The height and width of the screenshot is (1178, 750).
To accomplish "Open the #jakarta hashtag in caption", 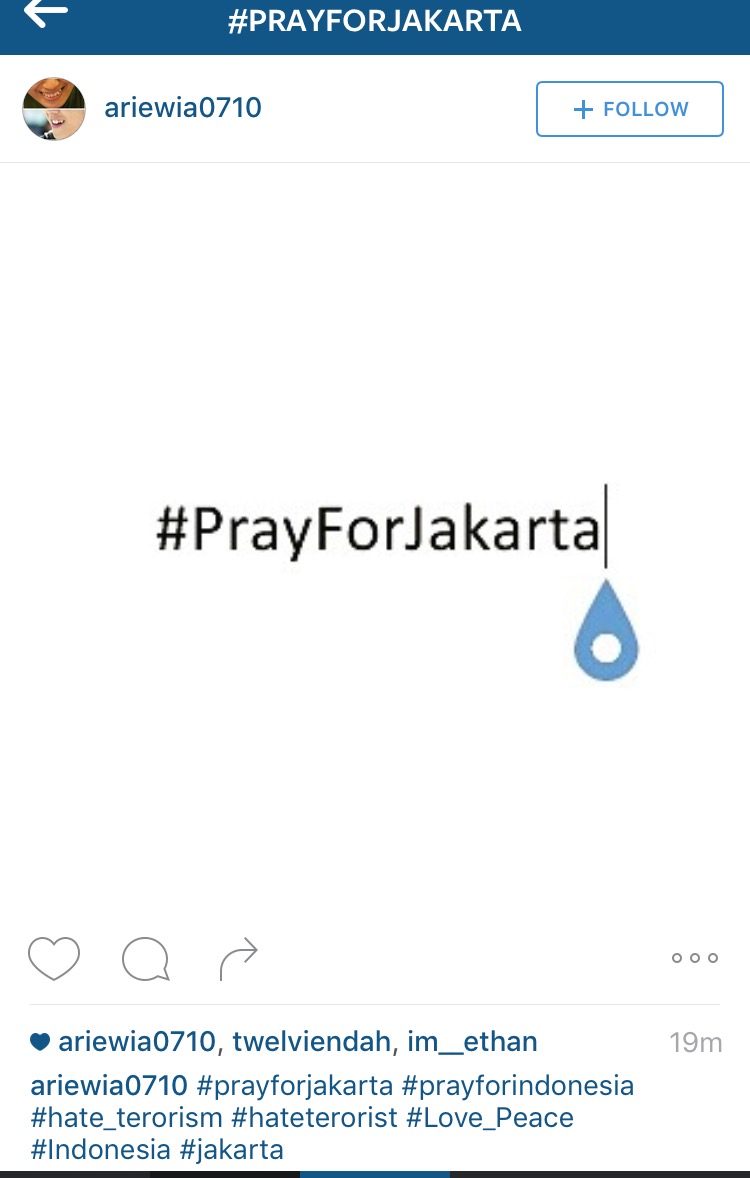I will click(x=232, y=1150).
